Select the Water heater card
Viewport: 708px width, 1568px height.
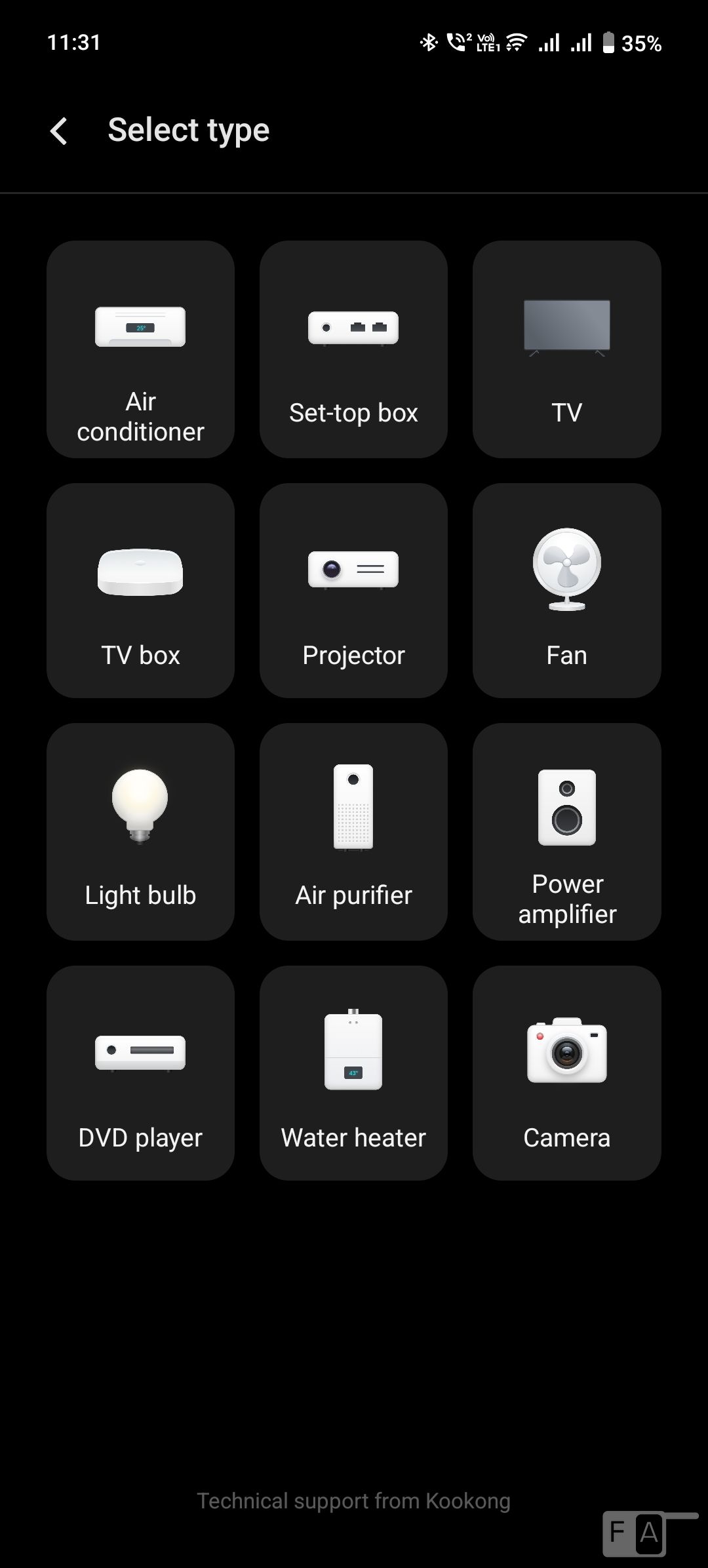click(353, 1072)
